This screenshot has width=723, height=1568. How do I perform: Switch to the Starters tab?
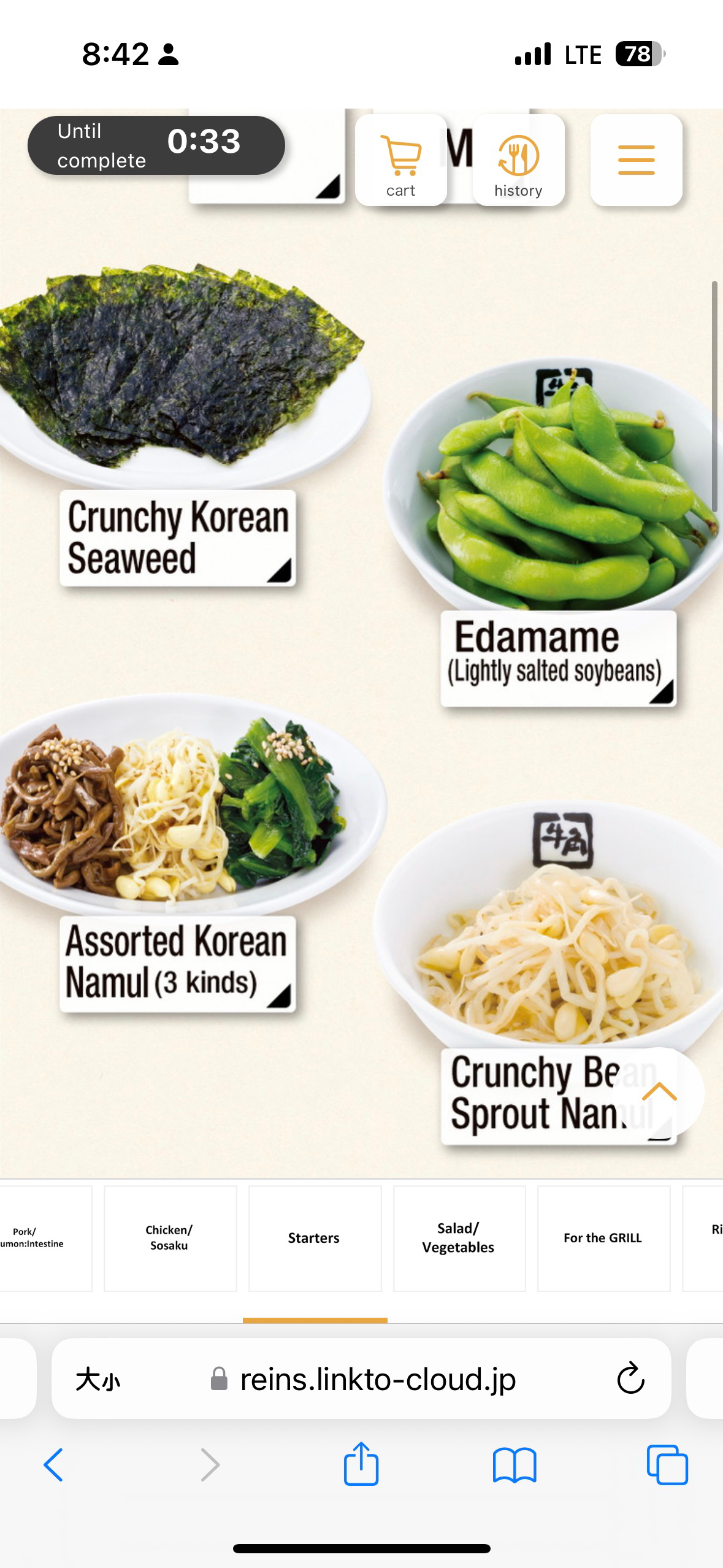tap(315, 1238)
